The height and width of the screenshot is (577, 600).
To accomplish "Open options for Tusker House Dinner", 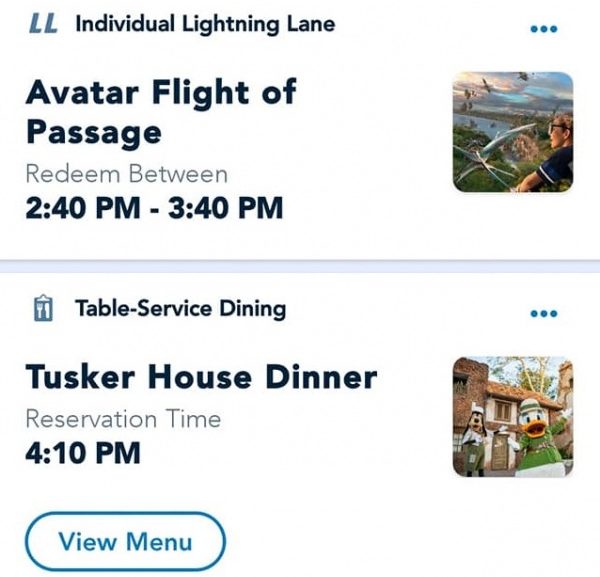I will 543,314.
